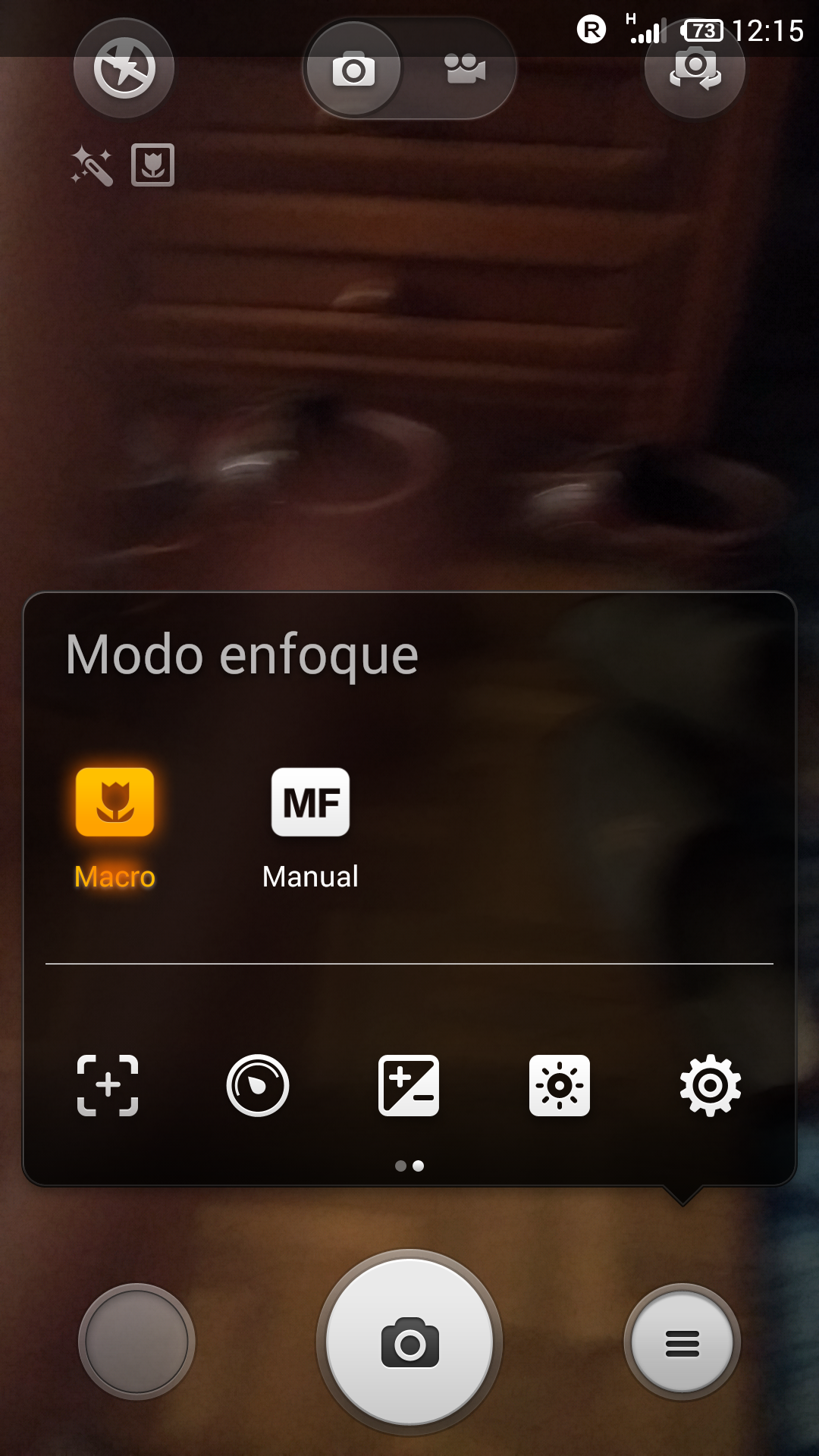
Task: Select Manual focus mode
Action: coord(310,828)
